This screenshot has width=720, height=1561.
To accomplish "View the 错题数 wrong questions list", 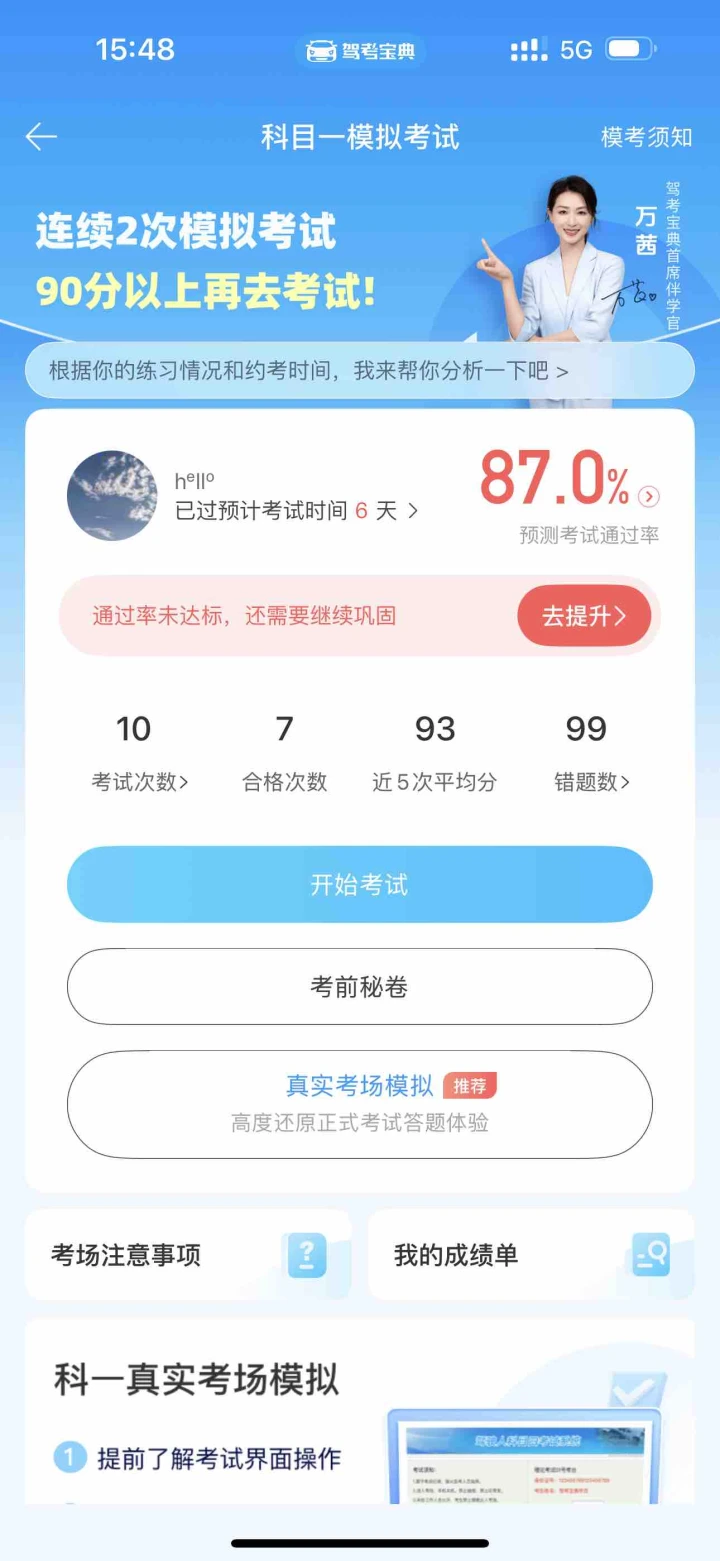I will [591, 782].
